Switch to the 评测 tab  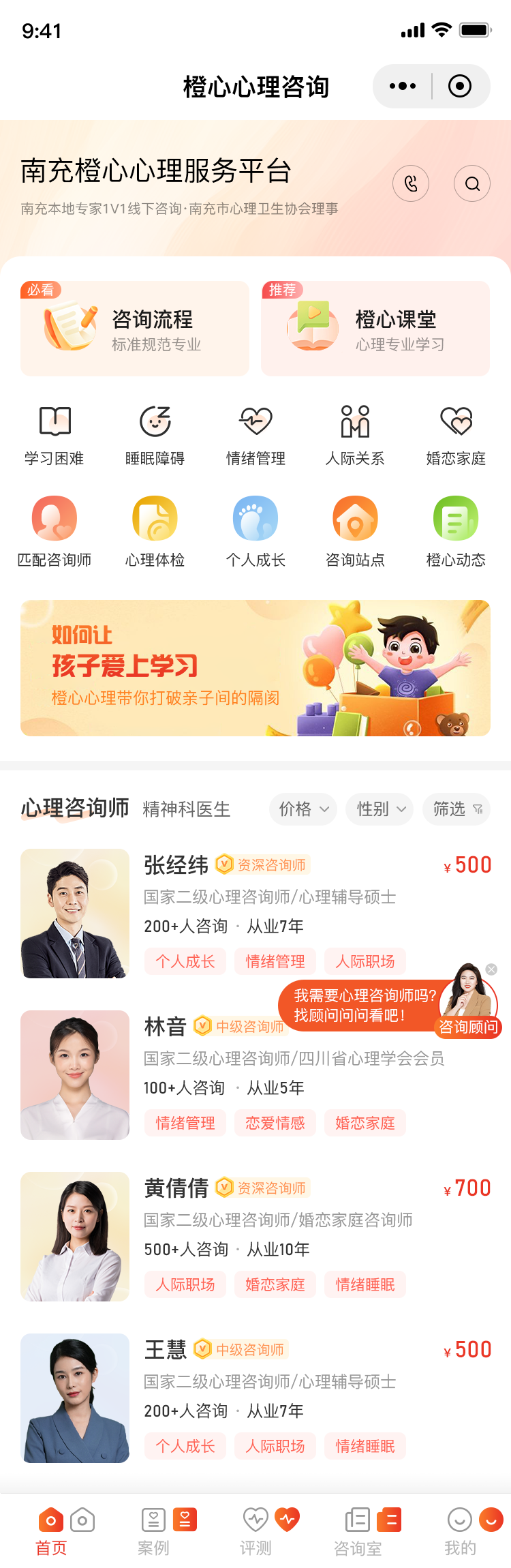point(255,1531)
